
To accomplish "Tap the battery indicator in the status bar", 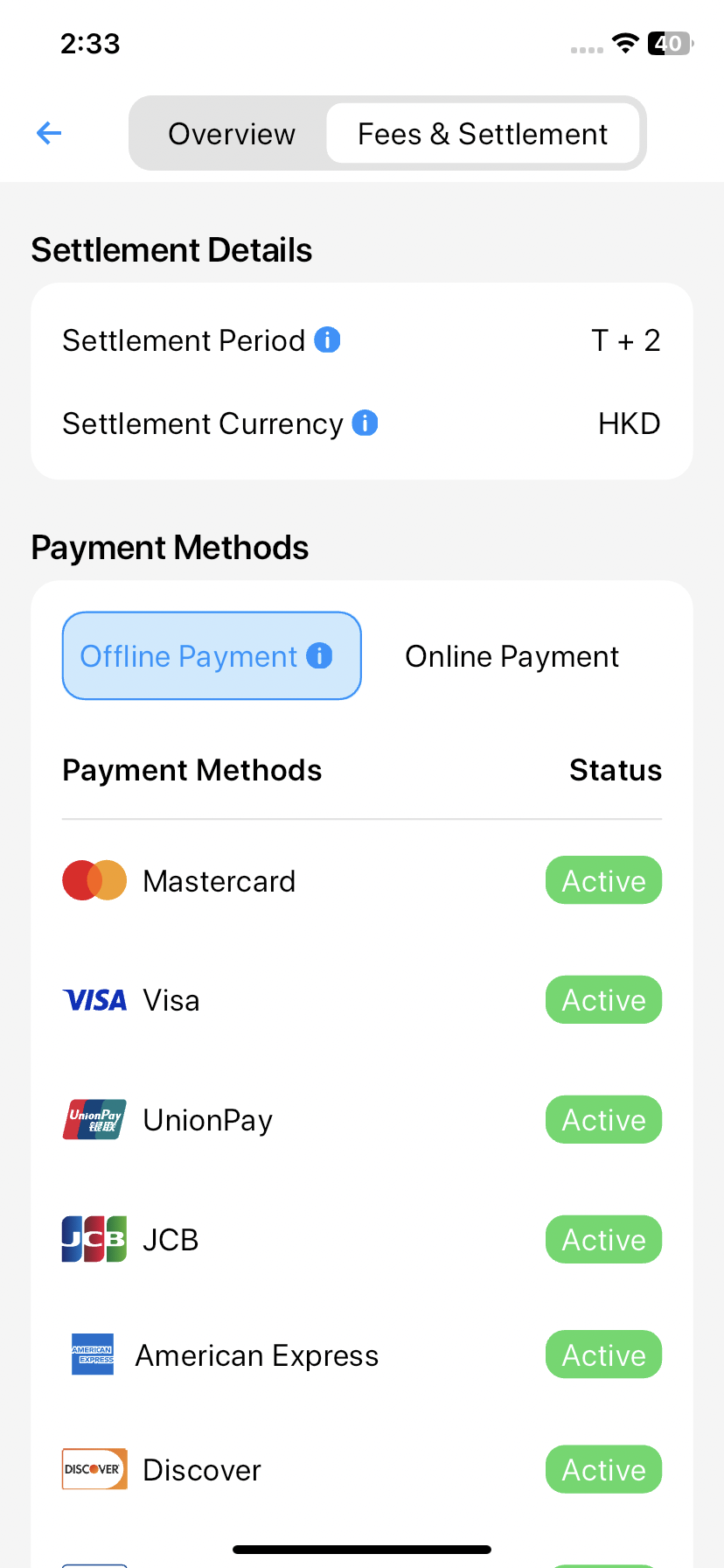I will 668,42.
